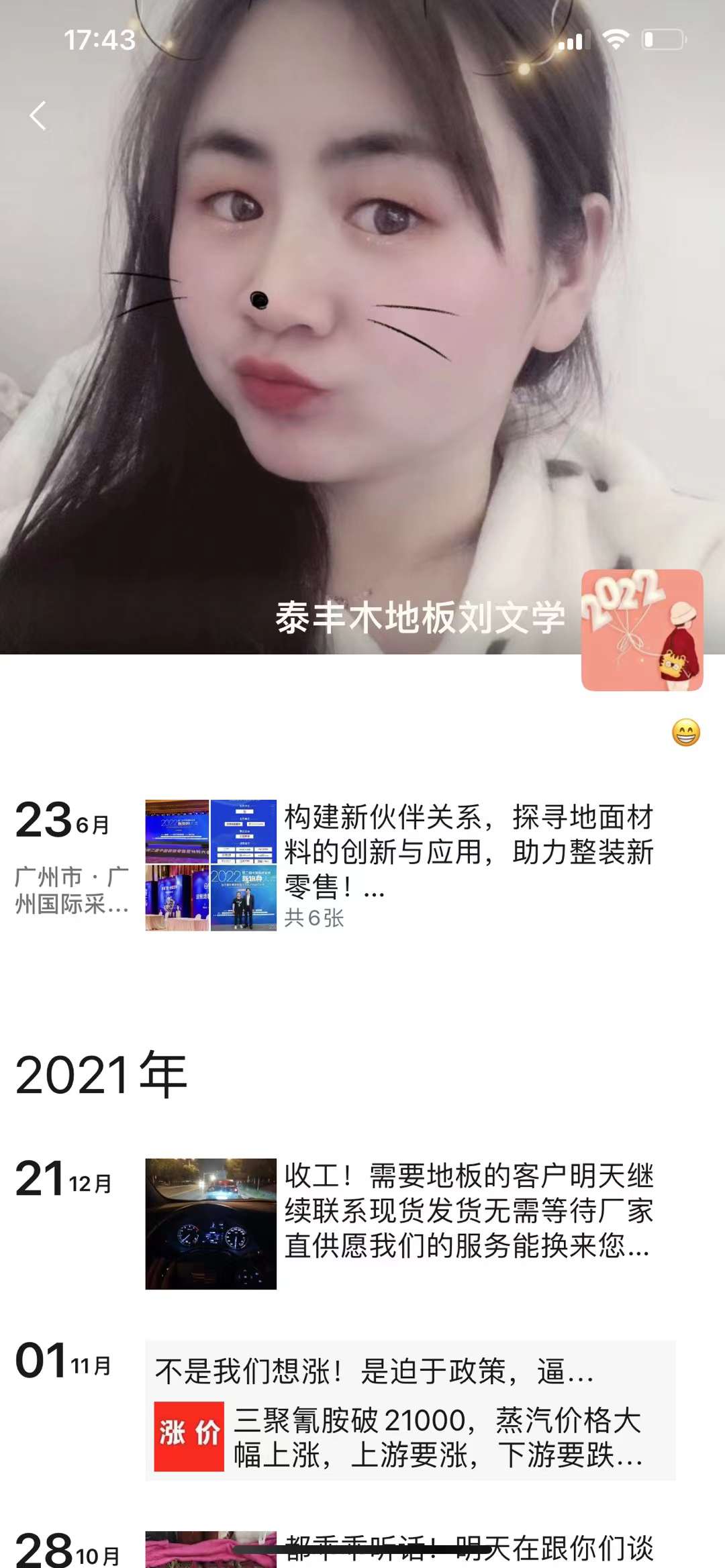Tap the cover photo at the top
This screenshot has width=725, height=1568.
[x=362, y=335]
